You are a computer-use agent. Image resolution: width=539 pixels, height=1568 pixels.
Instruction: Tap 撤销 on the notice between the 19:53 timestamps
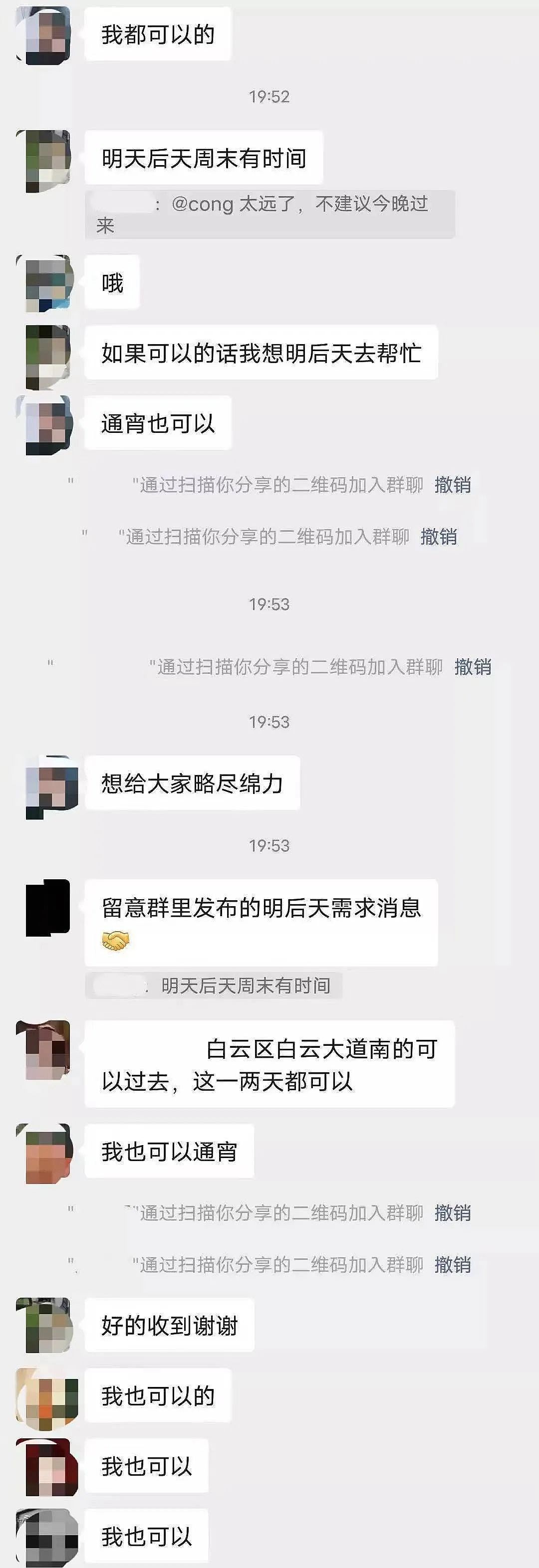pos(473,666)
